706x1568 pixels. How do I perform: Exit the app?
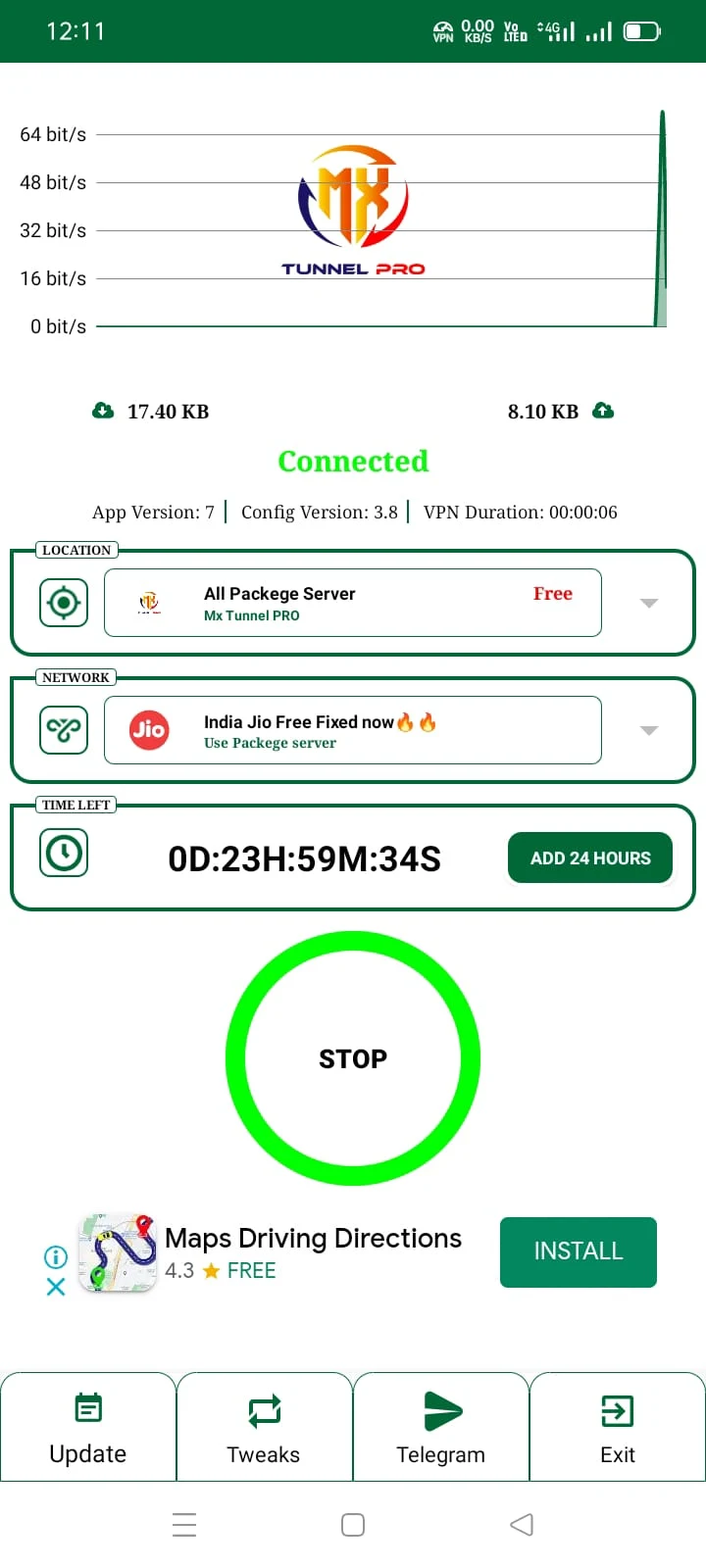pyautogui.click(x=618, y=1428)
